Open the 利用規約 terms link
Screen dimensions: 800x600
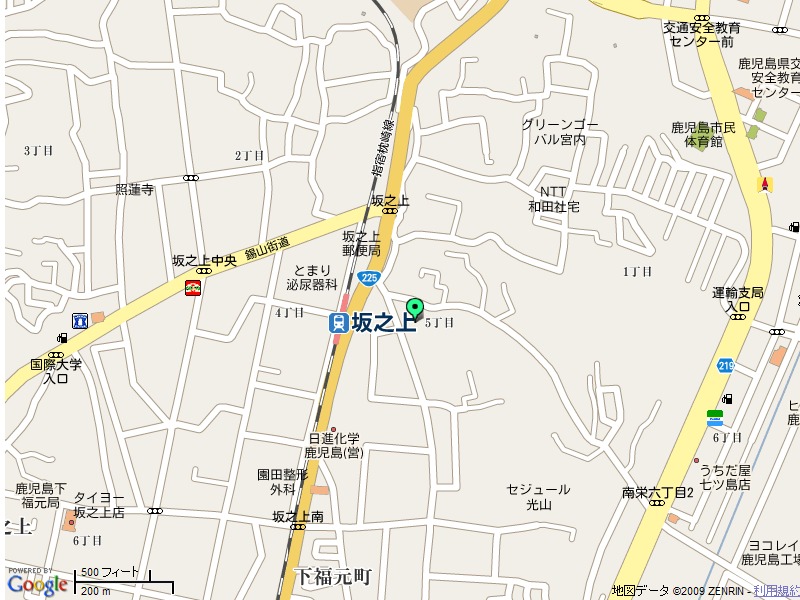[x=776, y=591]
